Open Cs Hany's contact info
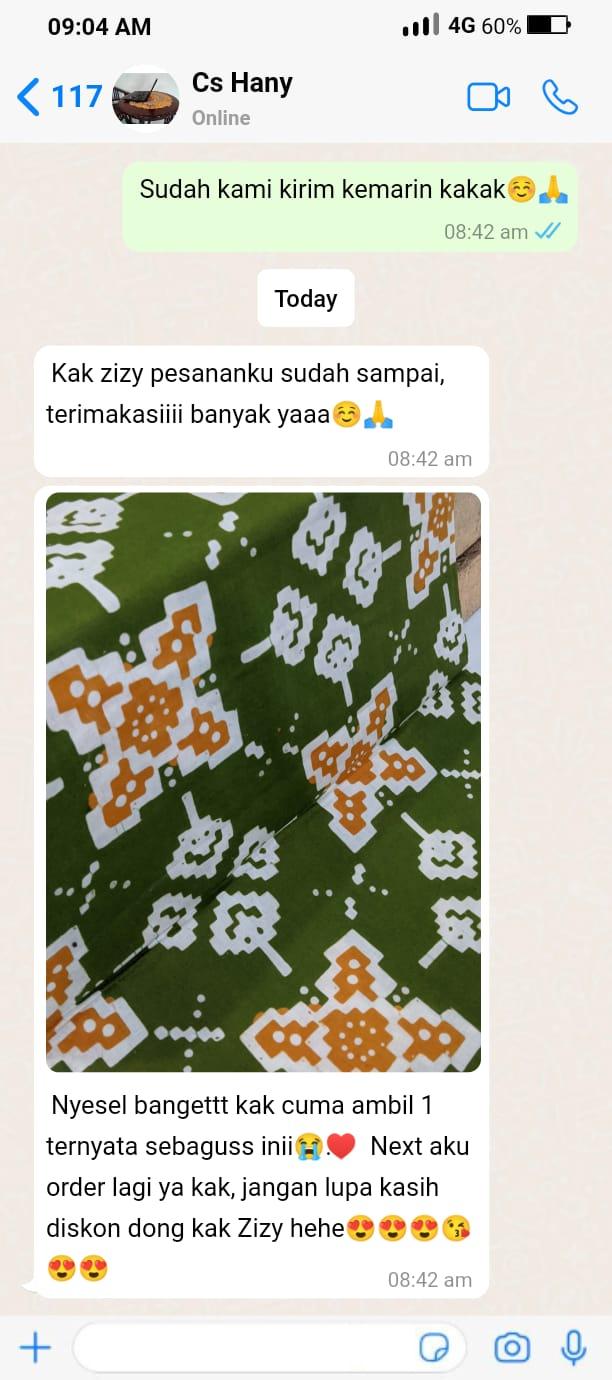The height and width of the screenshot is (1380, 612). pos(241,98)
